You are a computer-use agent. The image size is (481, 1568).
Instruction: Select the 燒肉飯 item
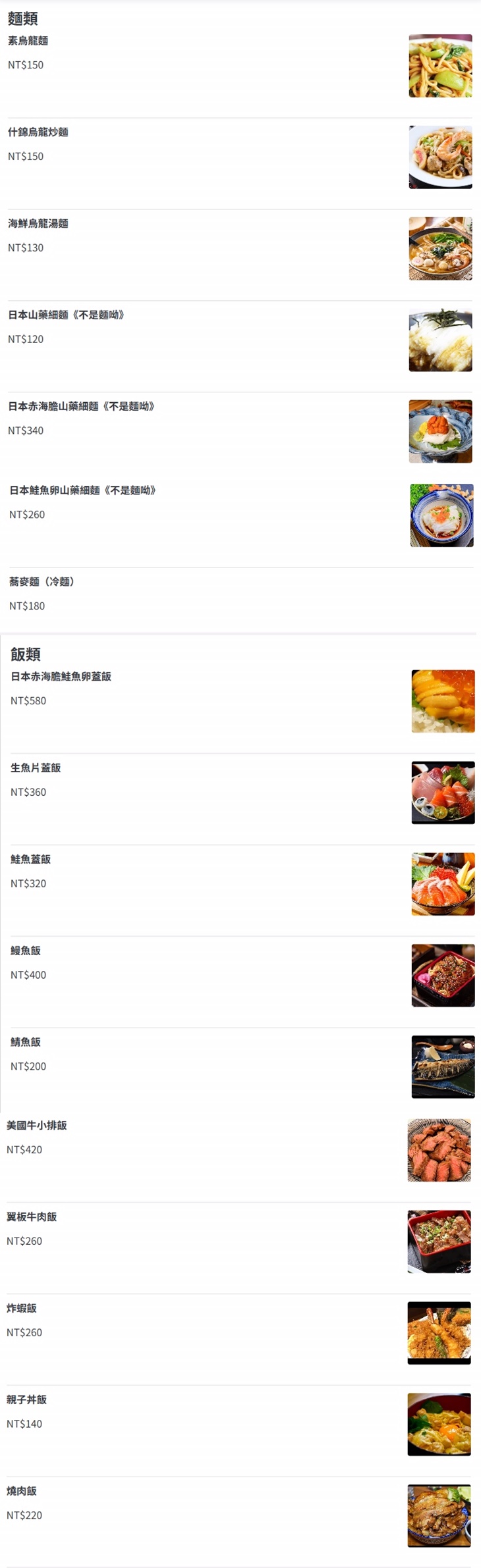(x=22, y=1492)
